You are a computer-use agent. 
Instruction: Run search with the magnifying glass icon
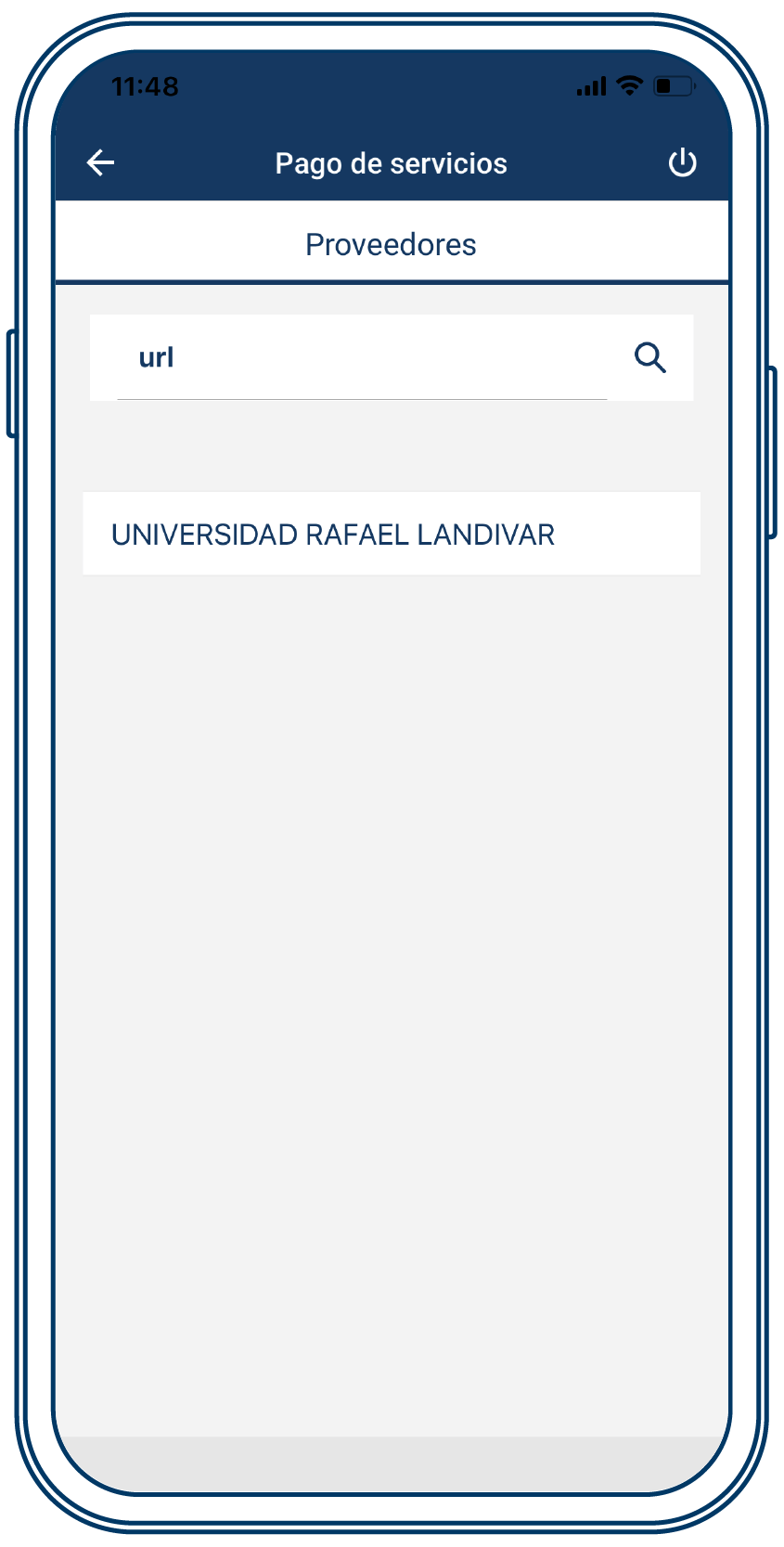coord(649,357)
